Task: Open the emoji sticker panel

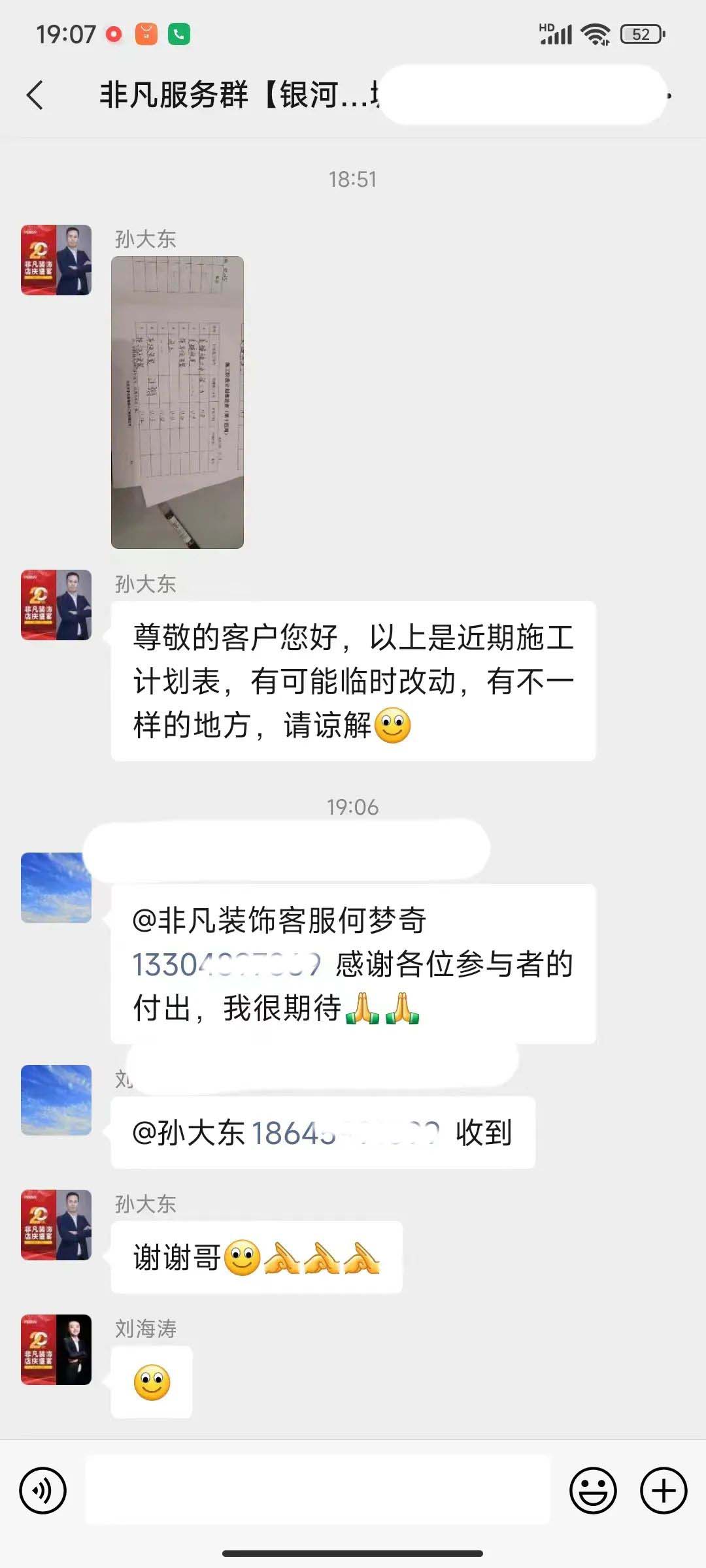Action: point(593,1490)
